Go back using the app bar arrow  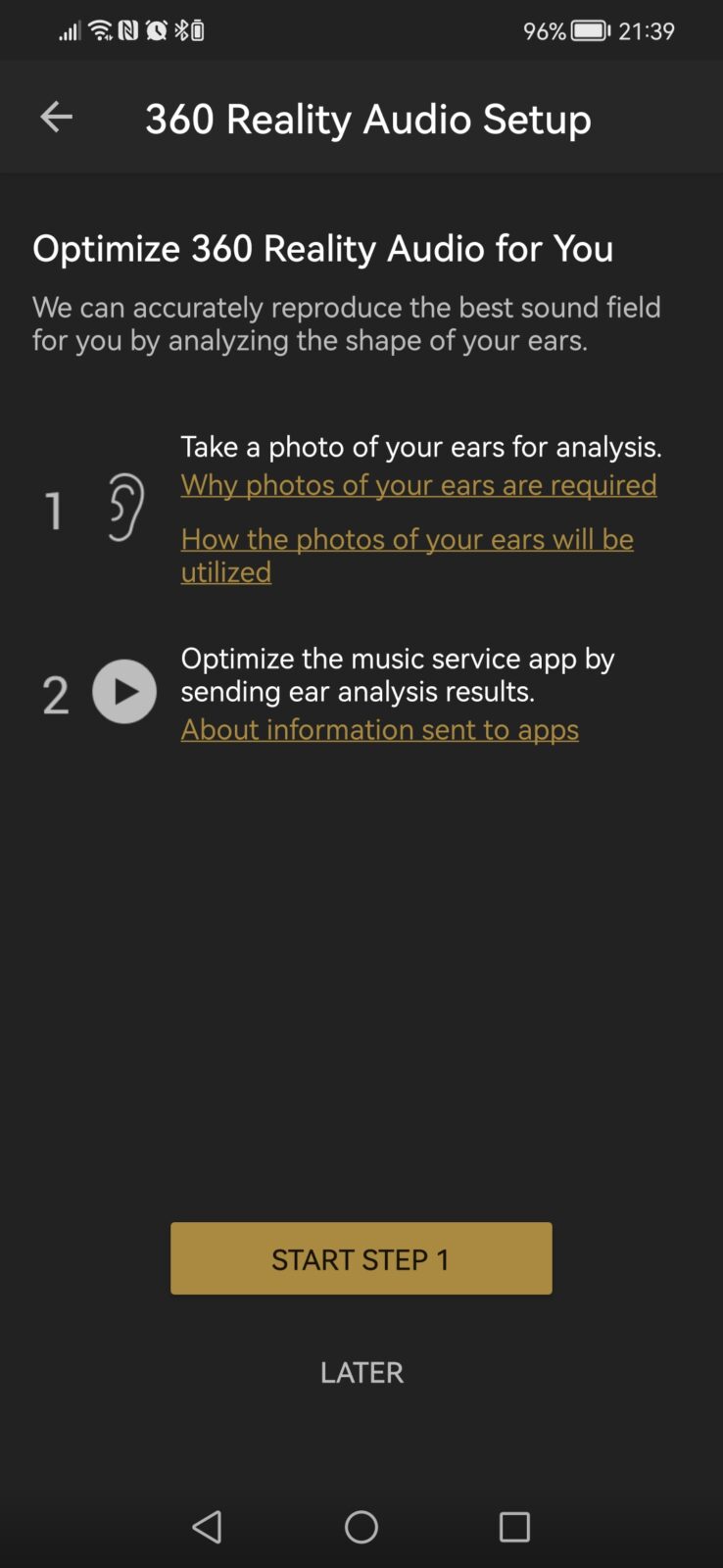click(56, 118)
